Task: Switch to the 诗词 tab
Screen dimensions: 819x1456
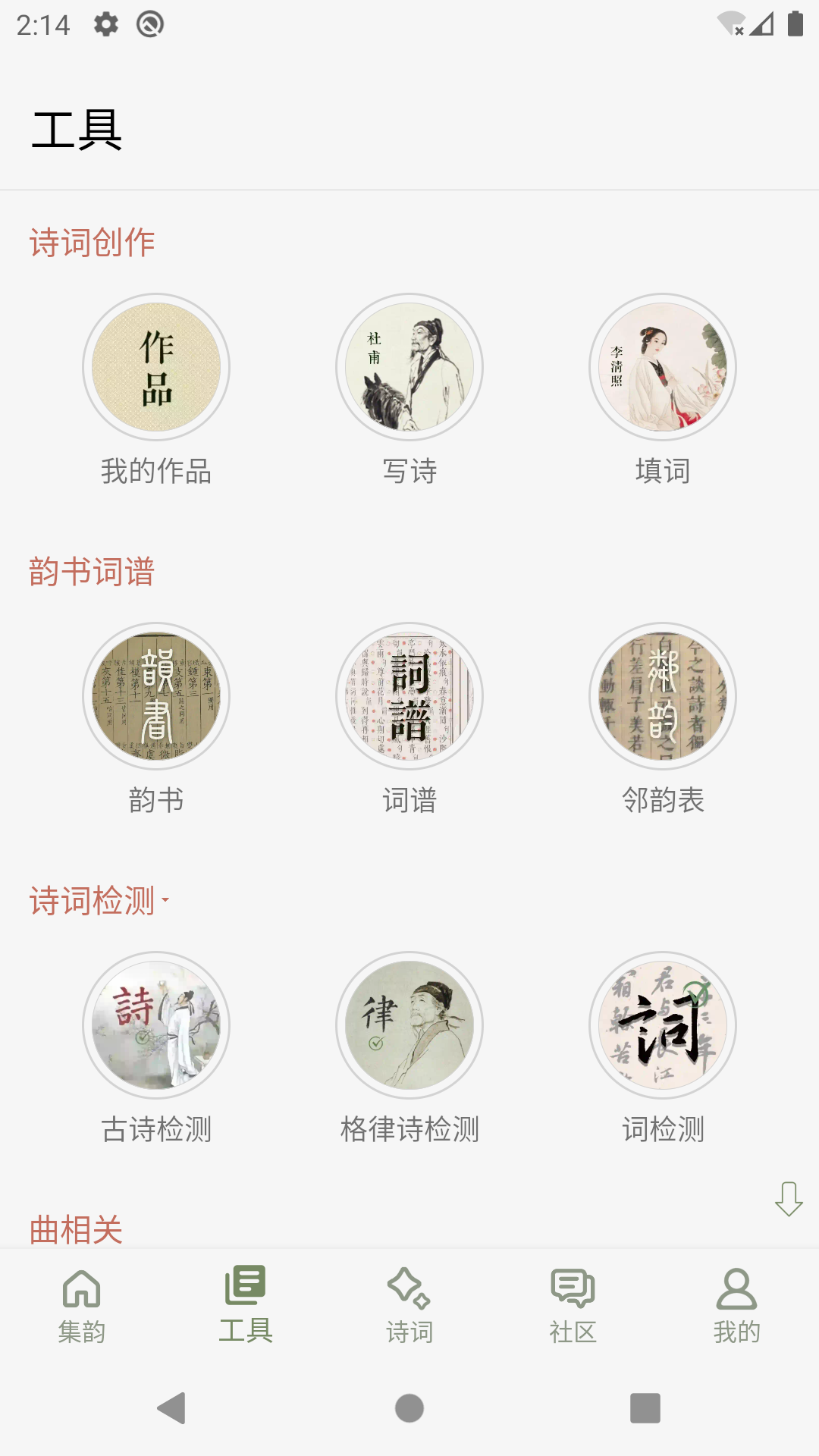Action: (x=409, y=1304)
